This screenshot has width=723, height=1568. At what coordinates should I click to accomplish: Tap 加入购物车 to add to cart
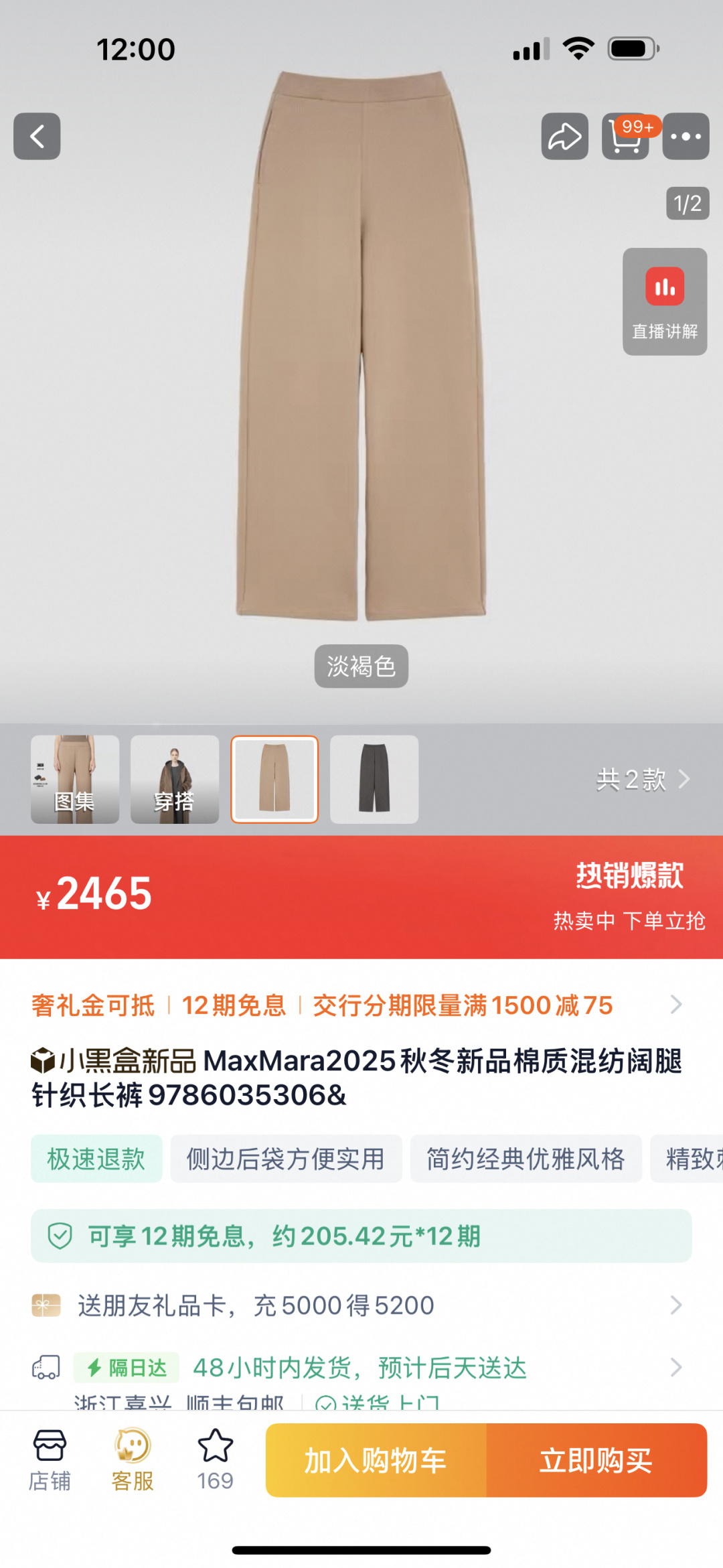point(376,1460)
